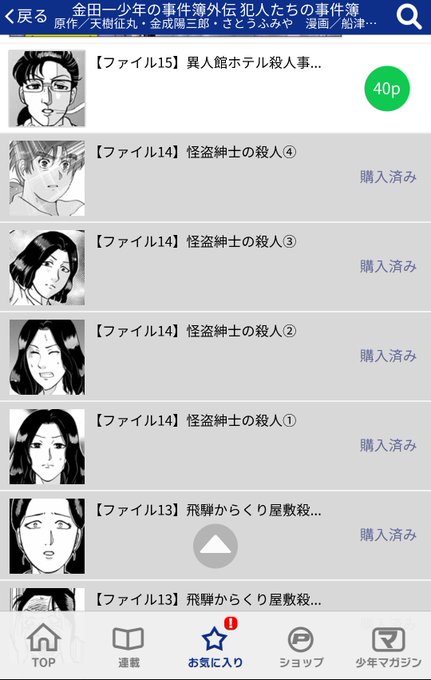Open the お気に入り tab
The height and width of the screenshot is (680, 431).
point(215,645)
